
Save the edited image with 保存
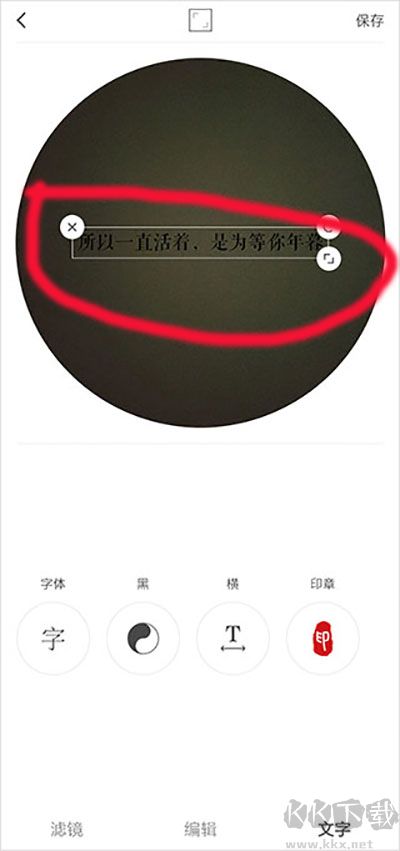(370, 21)
